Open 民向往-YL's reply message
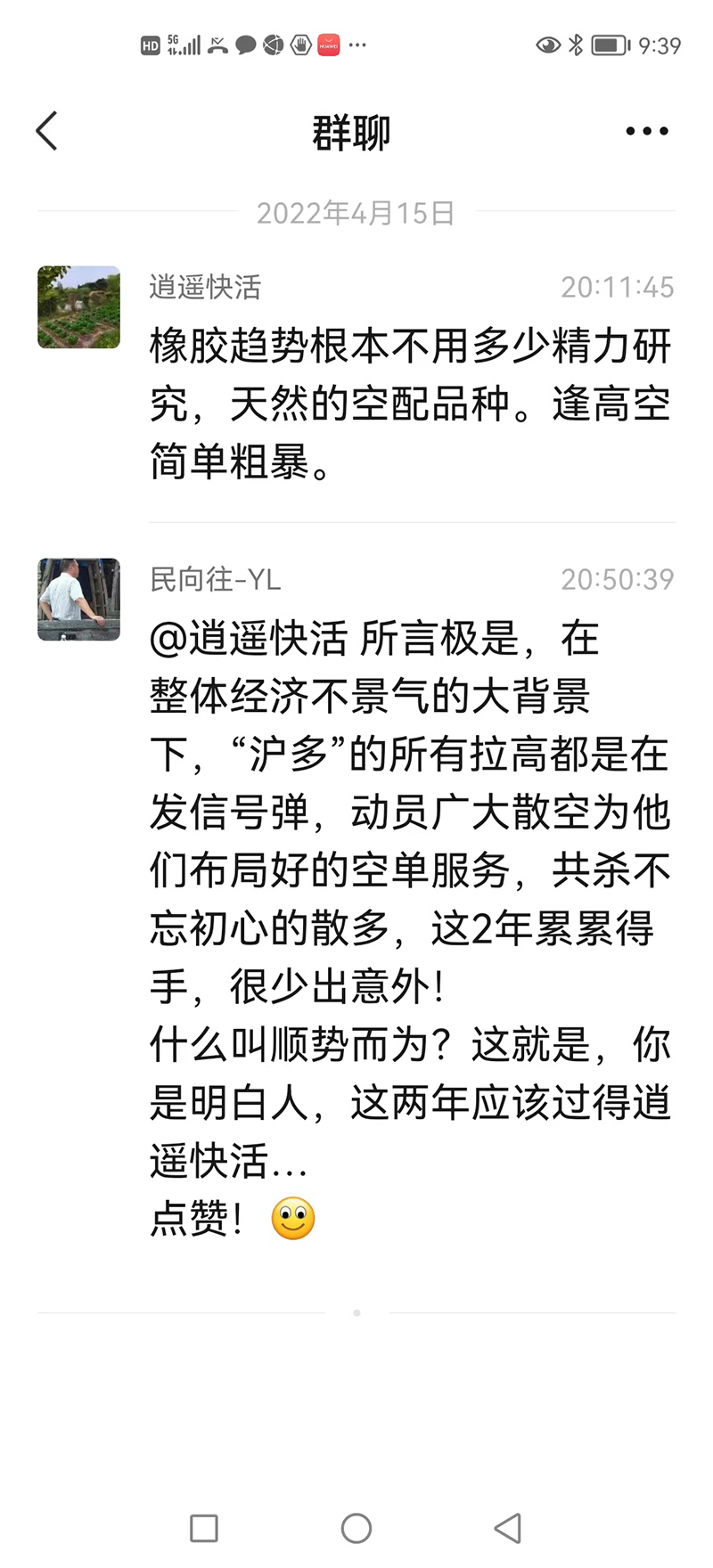The width and height of the screenshot is (713, 1568). [410, 927]
